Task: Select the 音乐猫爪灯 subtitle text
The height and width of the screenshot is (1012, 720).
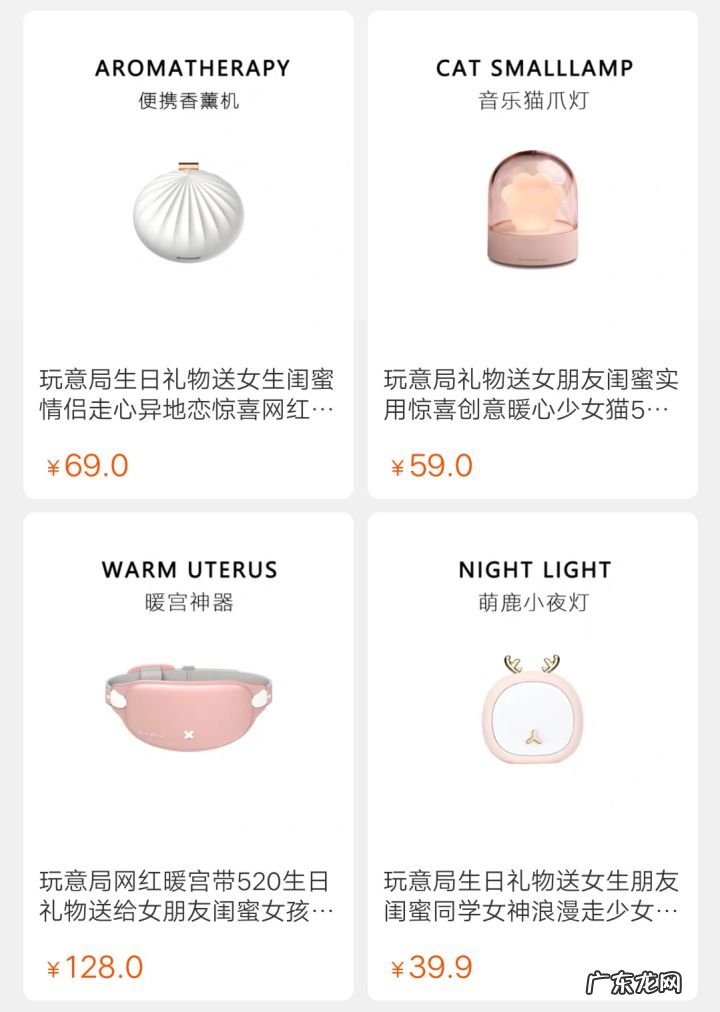Action: point(533,100)
